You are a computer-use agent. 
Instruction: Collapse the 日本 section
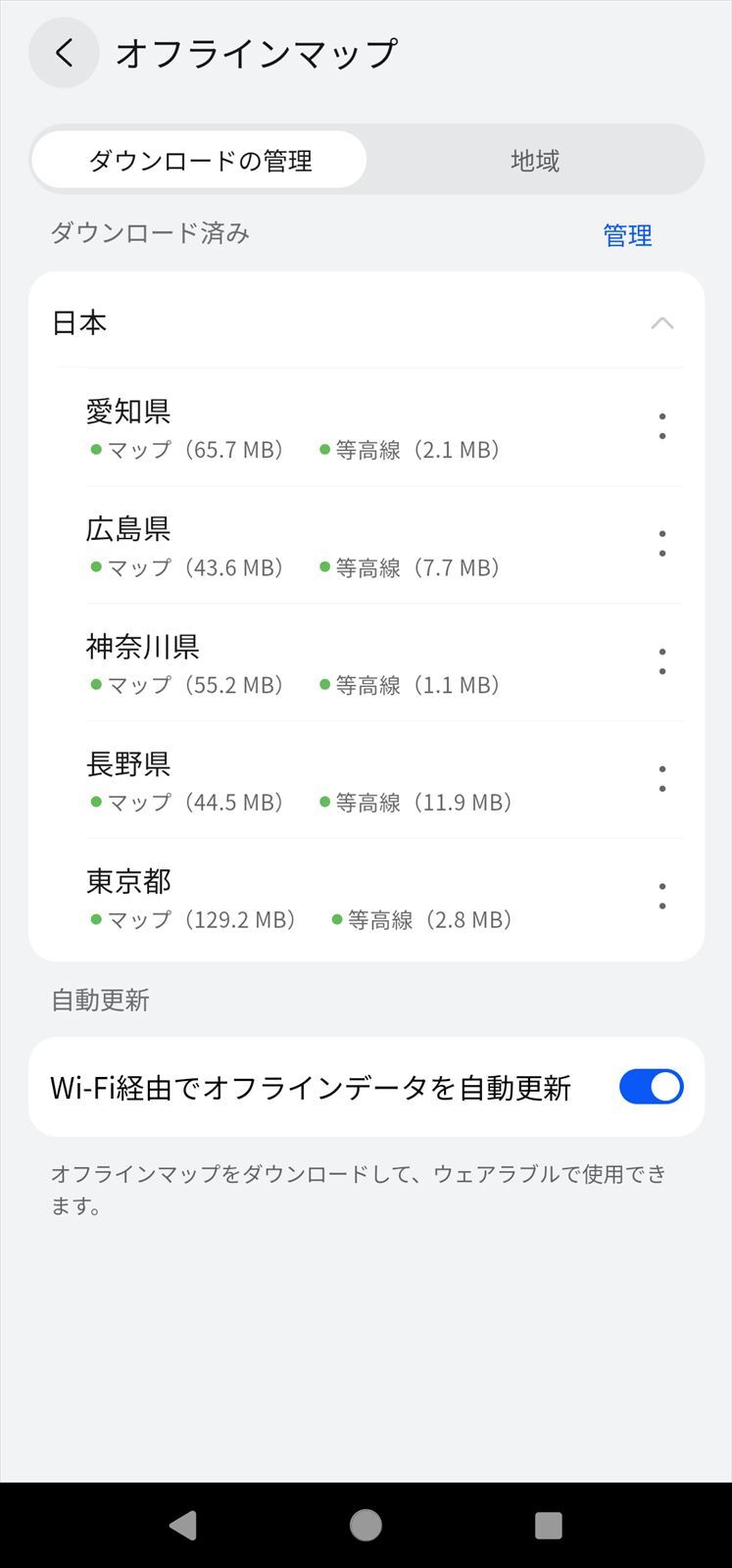(662, 322)
